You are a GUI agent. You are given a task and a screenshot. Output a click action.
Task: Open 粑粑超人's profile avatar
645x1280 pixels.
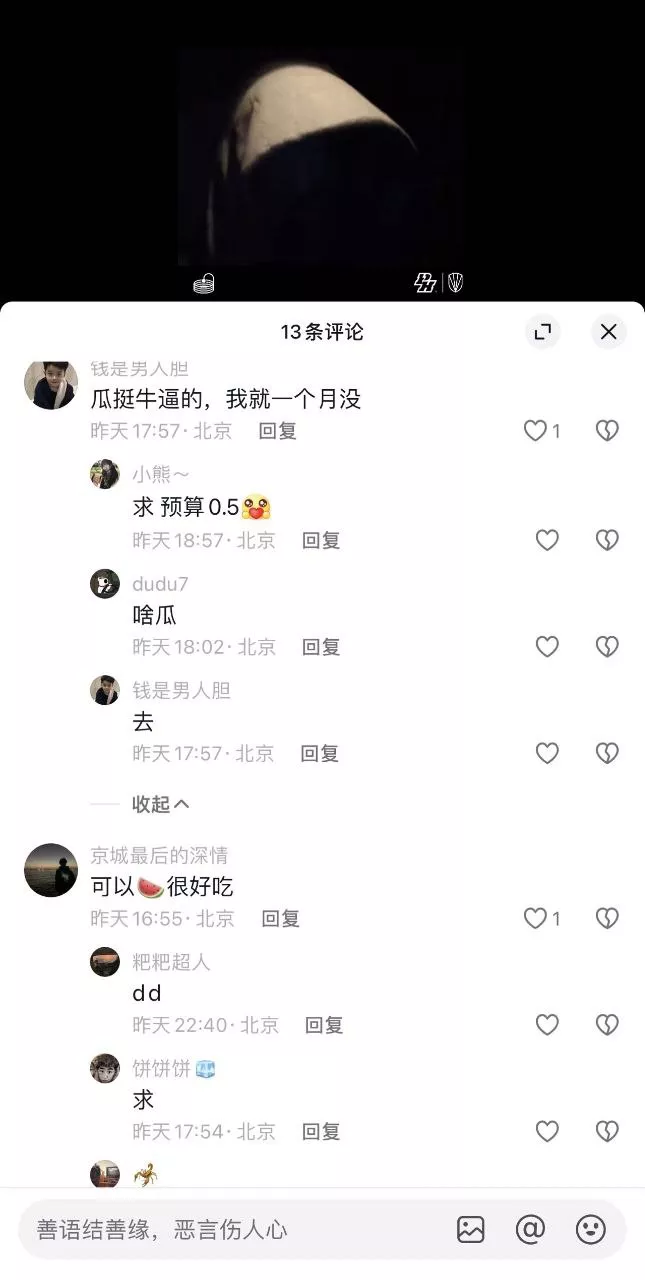tap(105, 962)
